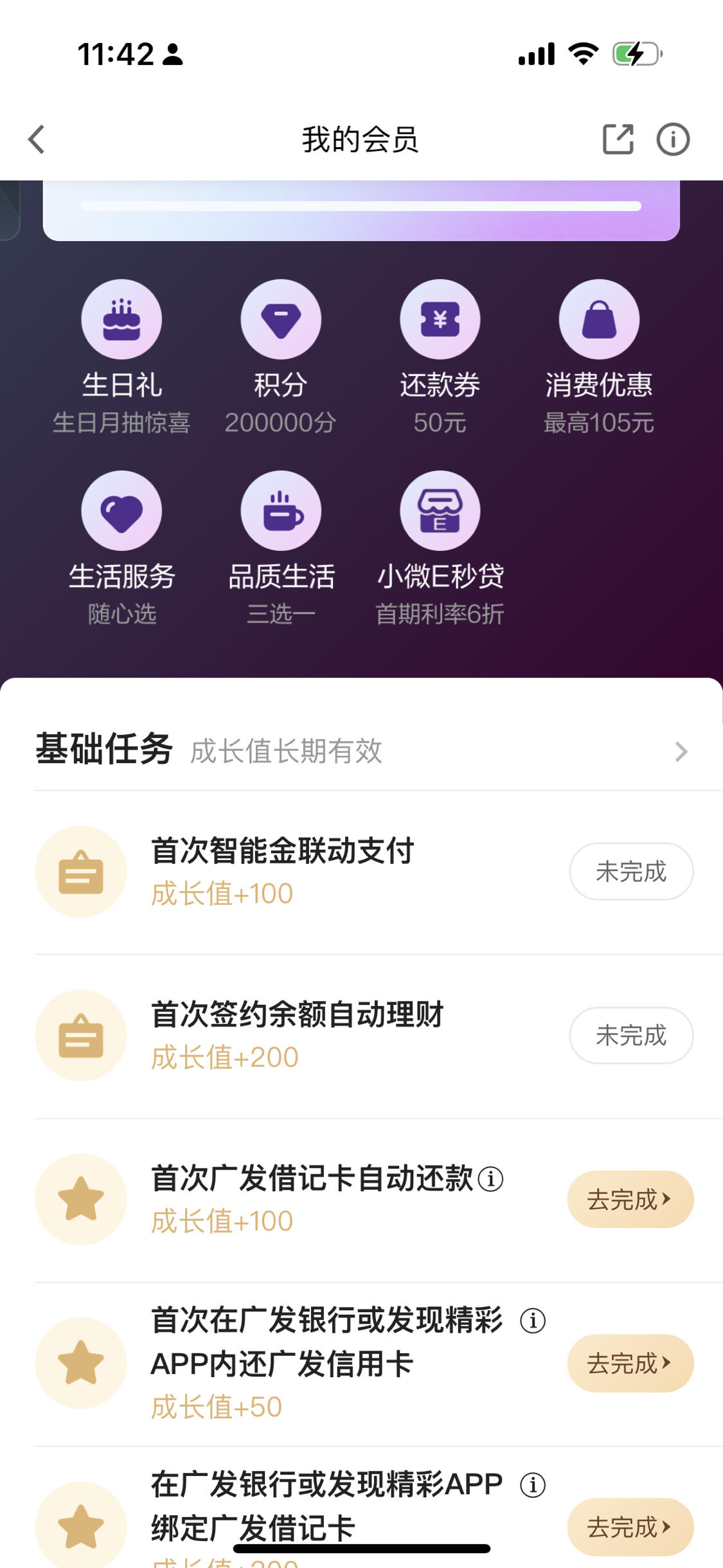Open the 小微E秒贷 benefit
This screenshot has height=1568, width=723.
(440, 548)
